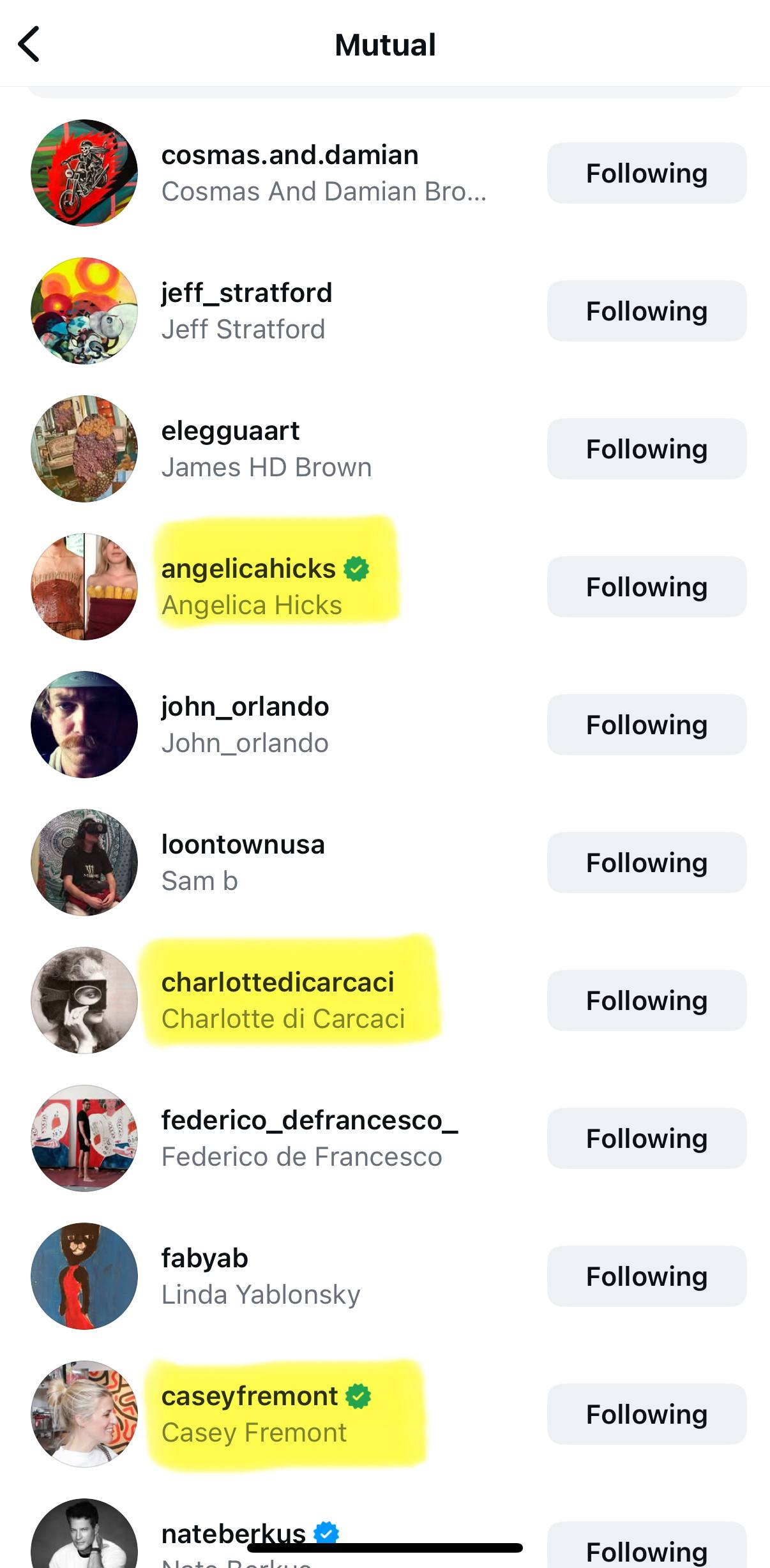770x1568 pixels.
Task: Open charlottedicarcaci's profile
Action: pyautogui.click(x=277, y=983)
